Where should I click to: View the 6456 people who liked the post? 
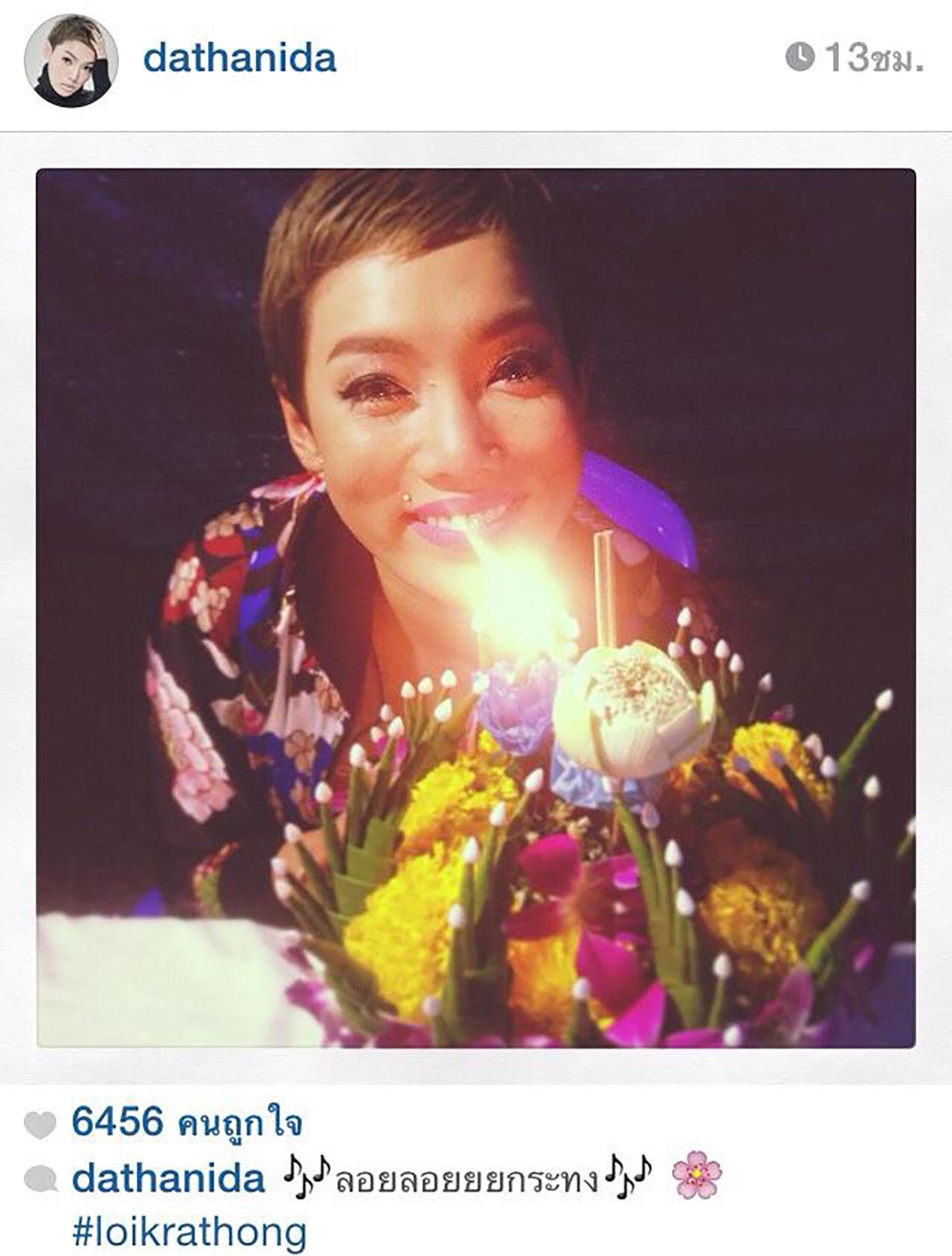click(186, 1121)
